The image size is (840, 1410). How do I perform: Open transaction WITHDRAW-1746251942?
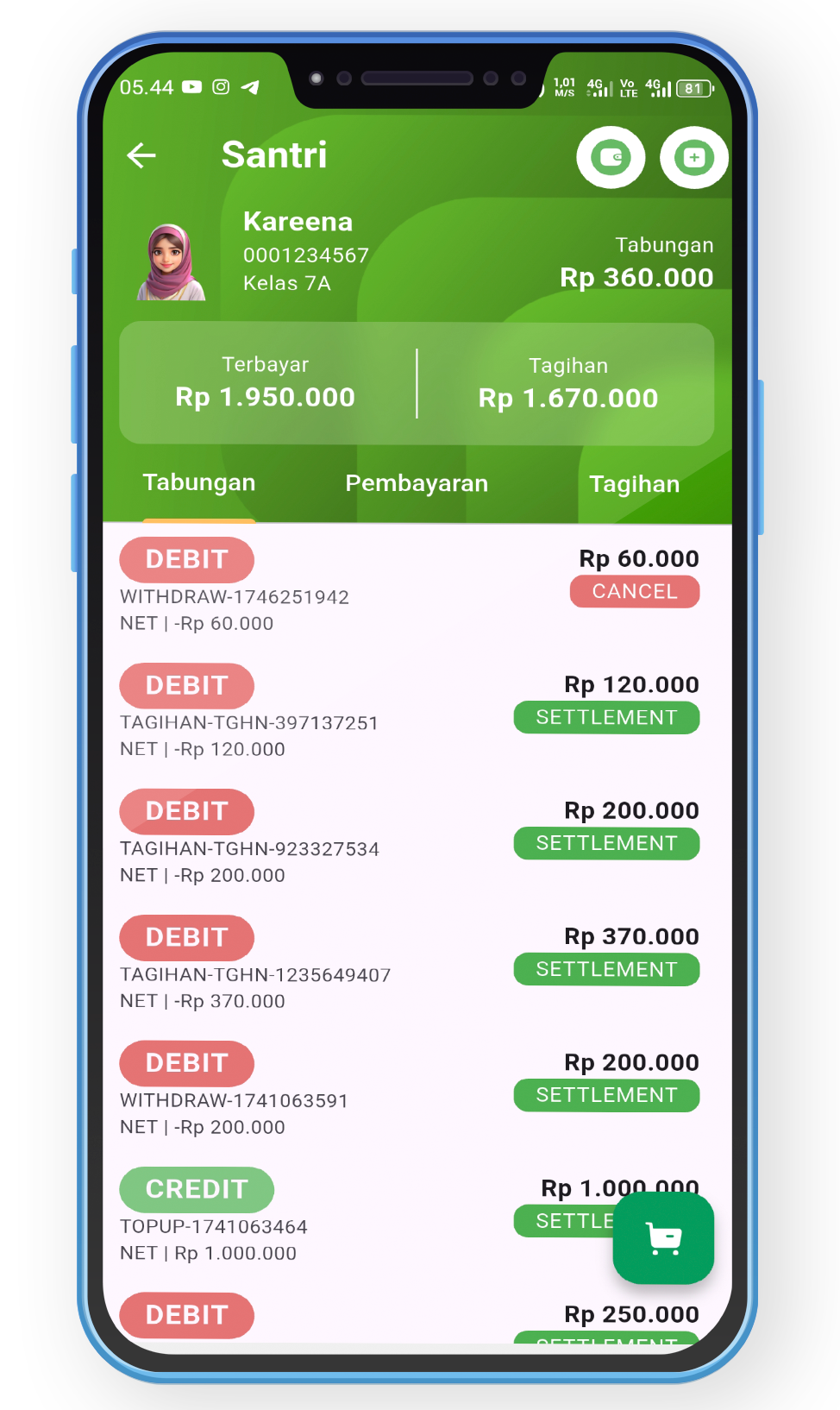click(235, 597)
